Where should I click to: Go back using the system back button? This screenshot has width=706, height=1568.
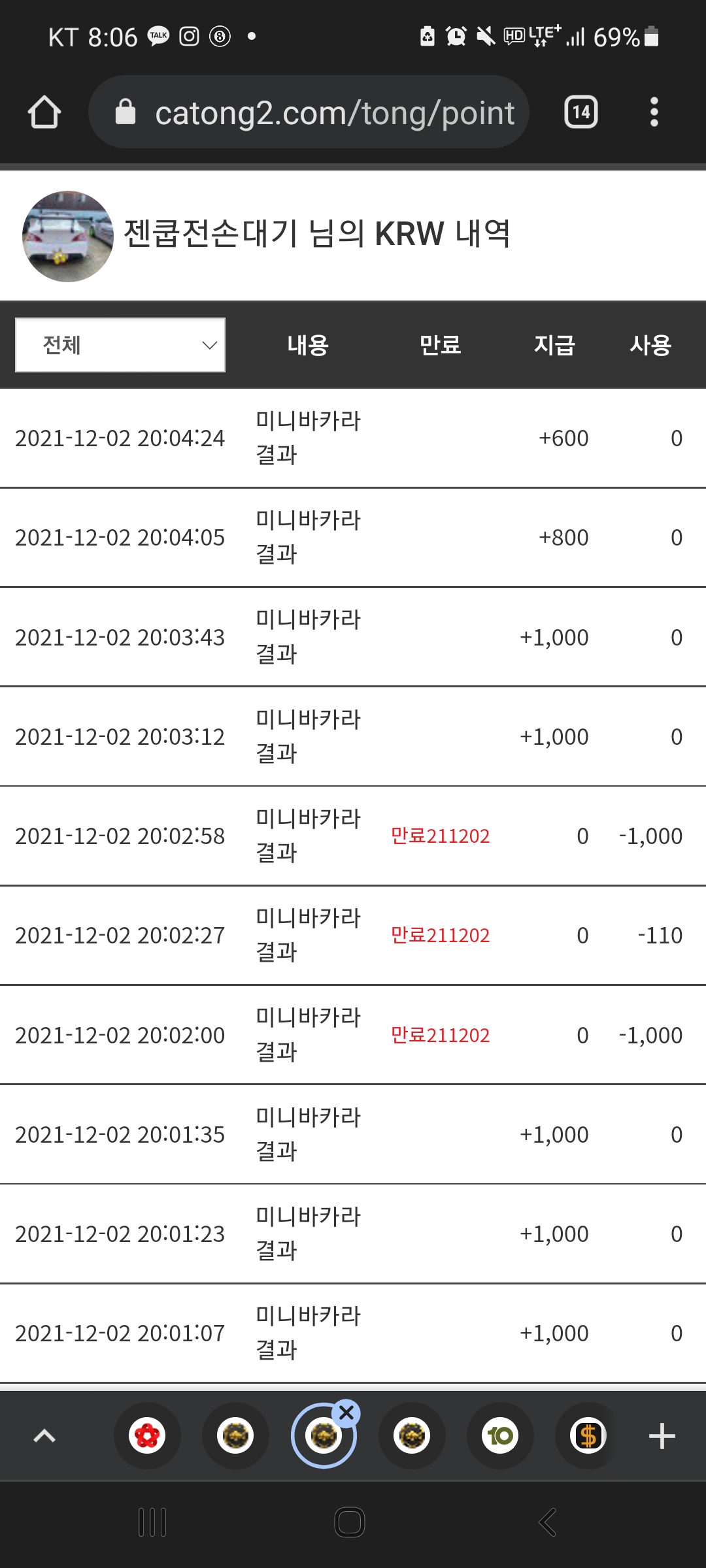(548, 1522)
